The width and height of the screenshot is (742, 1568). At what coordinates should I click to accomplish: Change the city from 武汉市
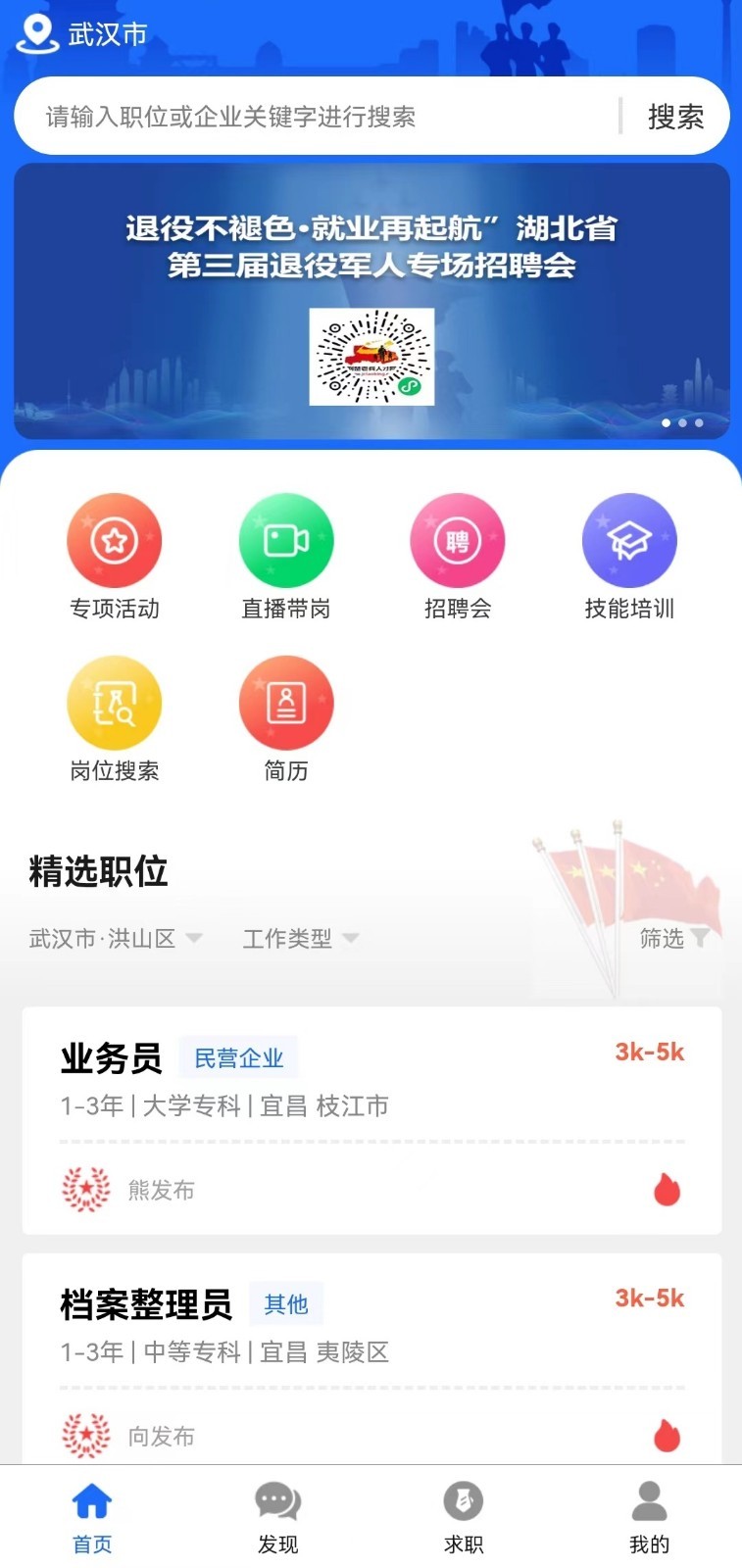(x=82, y=34)
